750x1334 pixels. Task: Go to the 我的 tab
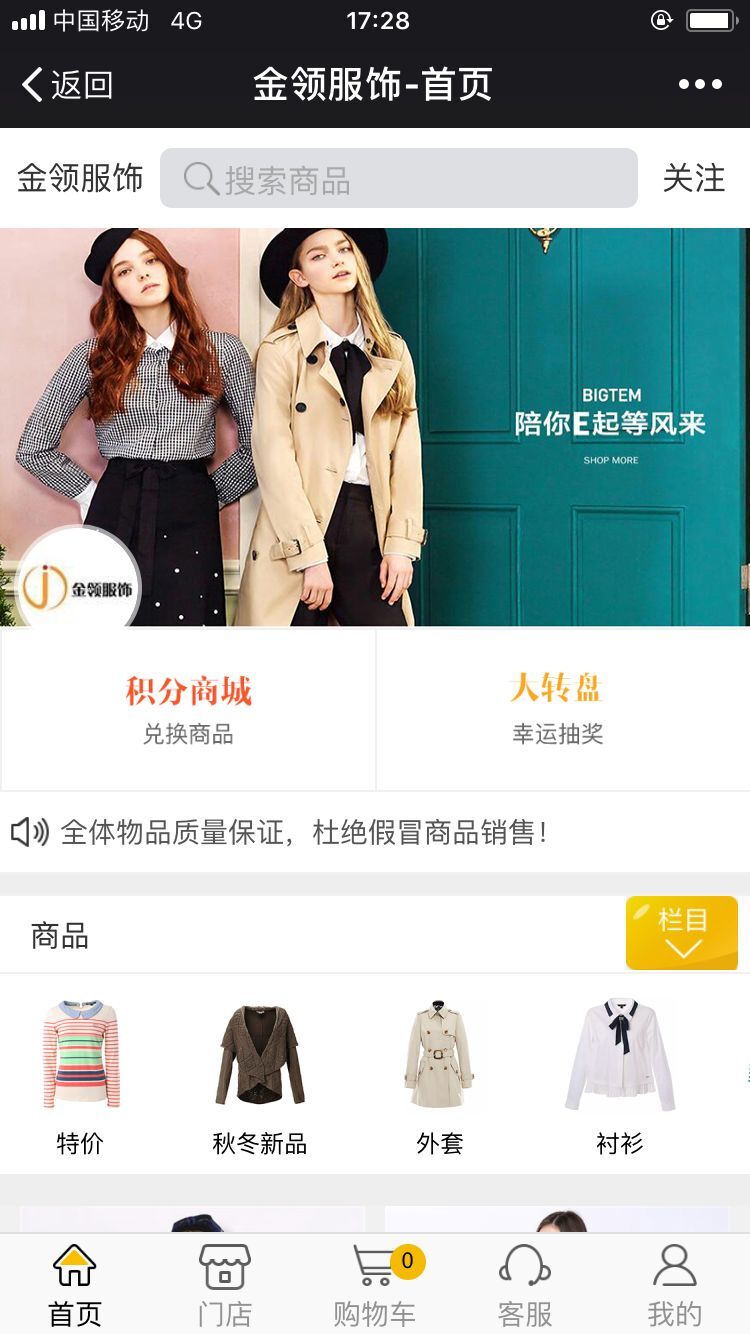click(x=675, y=1285)
